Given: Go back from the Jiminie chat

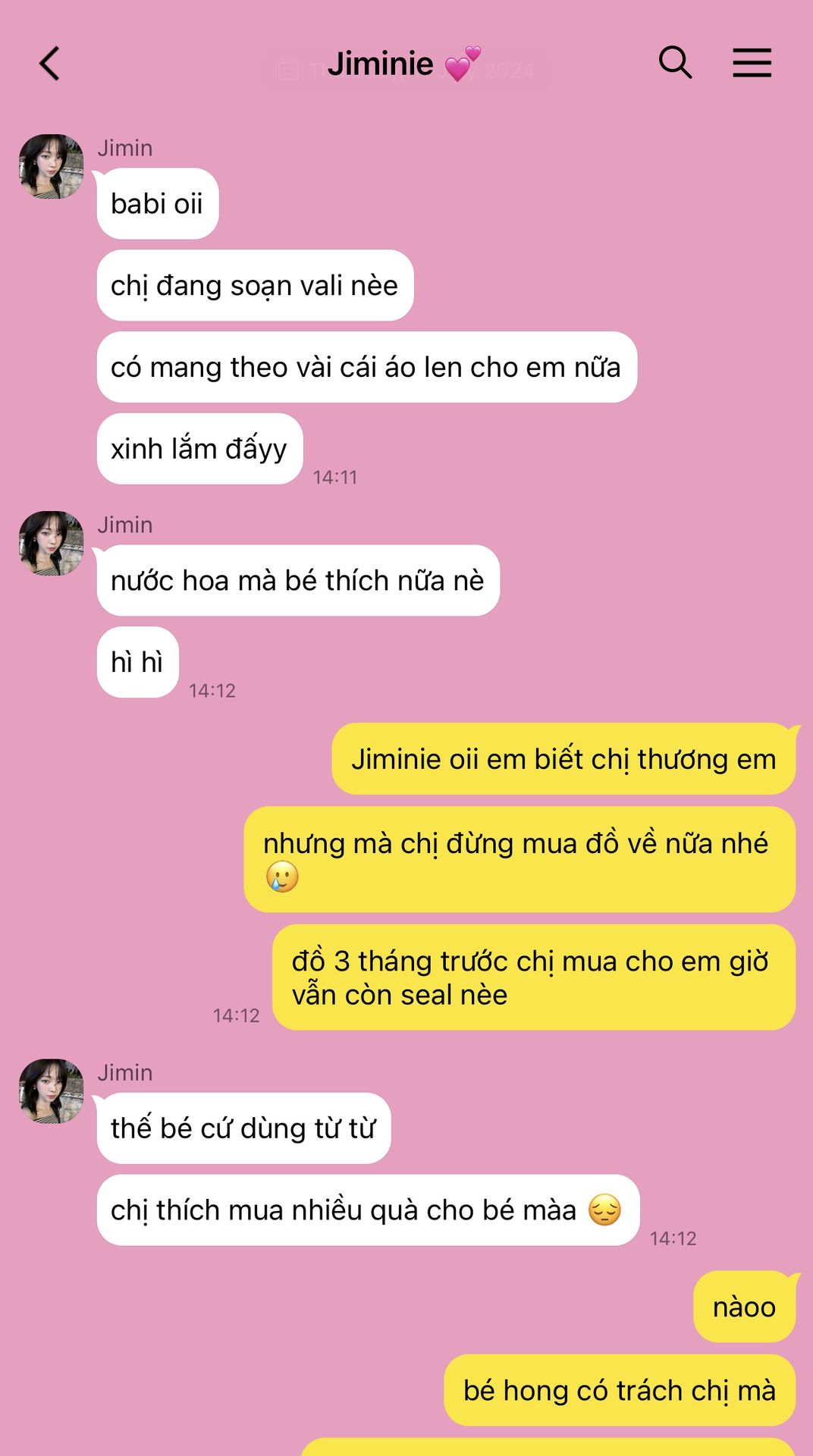Looking at the screenshot, I should point(50,64).
